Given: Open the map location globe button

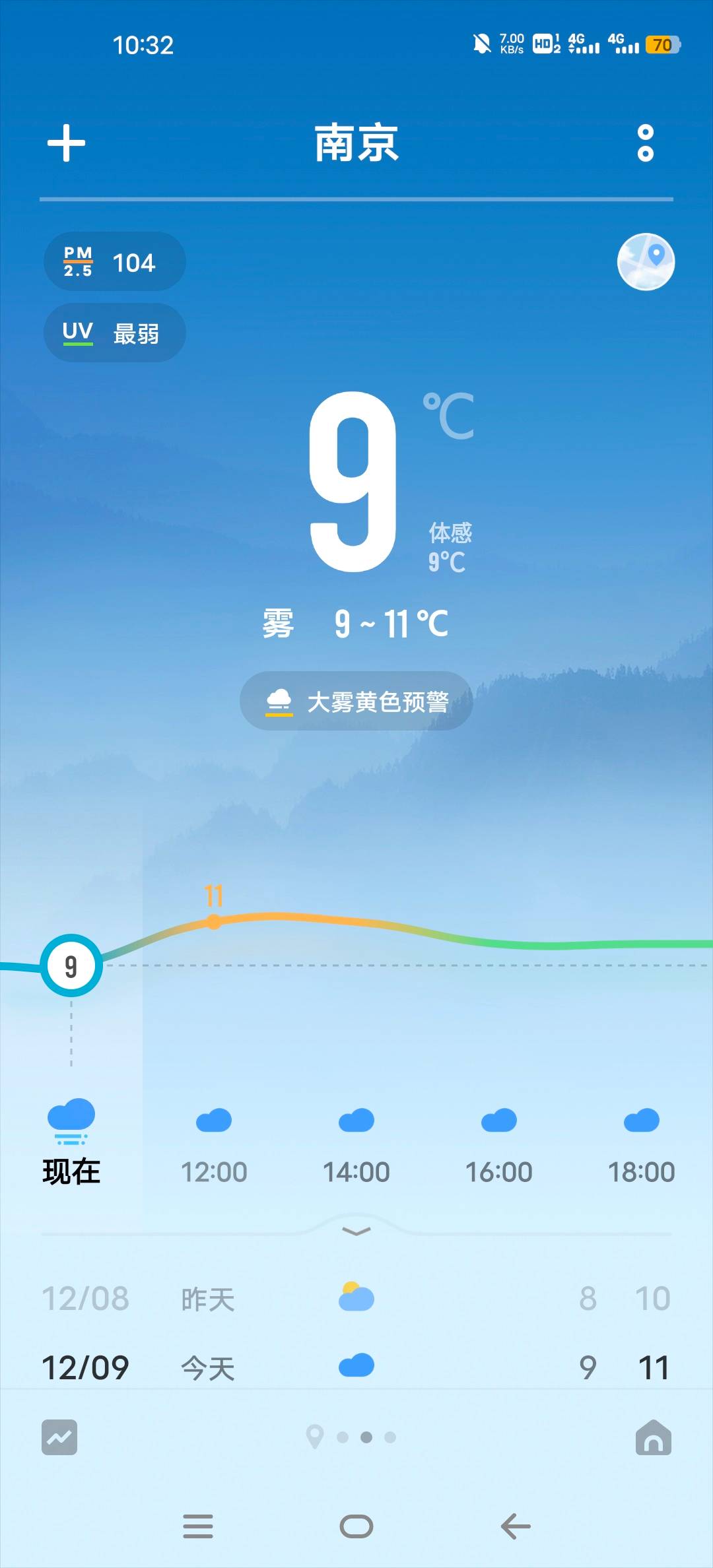Looking at the screenshot, I should point(645,262).
